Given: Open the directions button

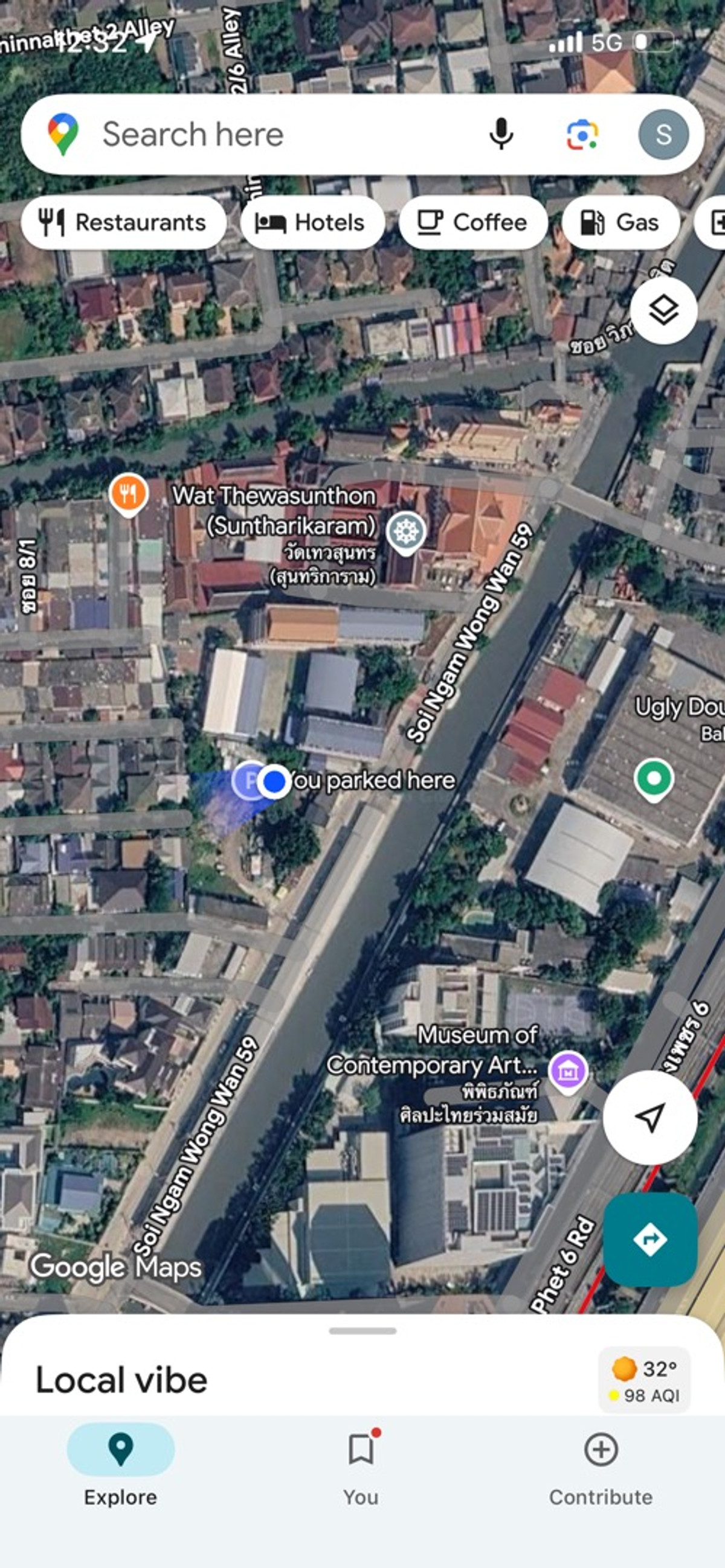Looking at the screenshot, I should click(649, 1239).
